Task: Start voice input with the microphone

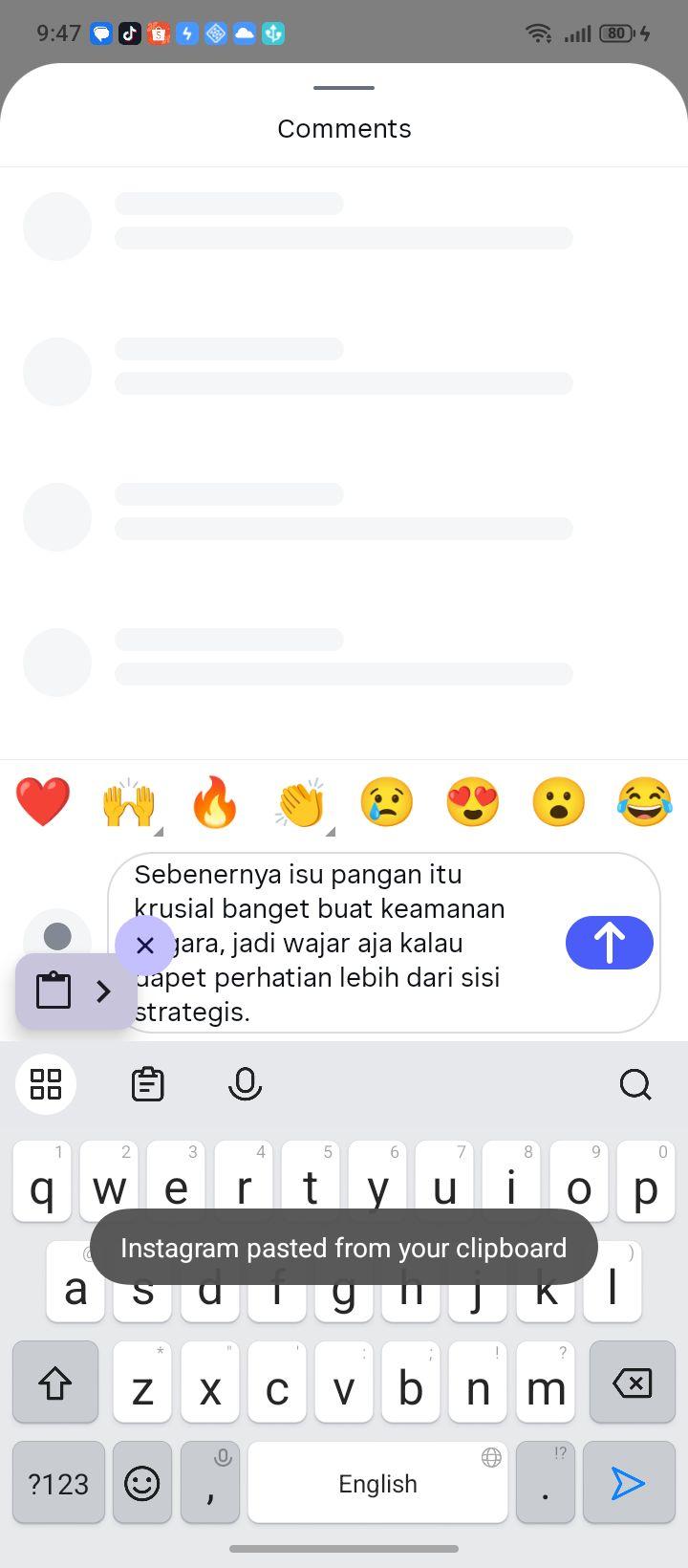Action: 246,1084
